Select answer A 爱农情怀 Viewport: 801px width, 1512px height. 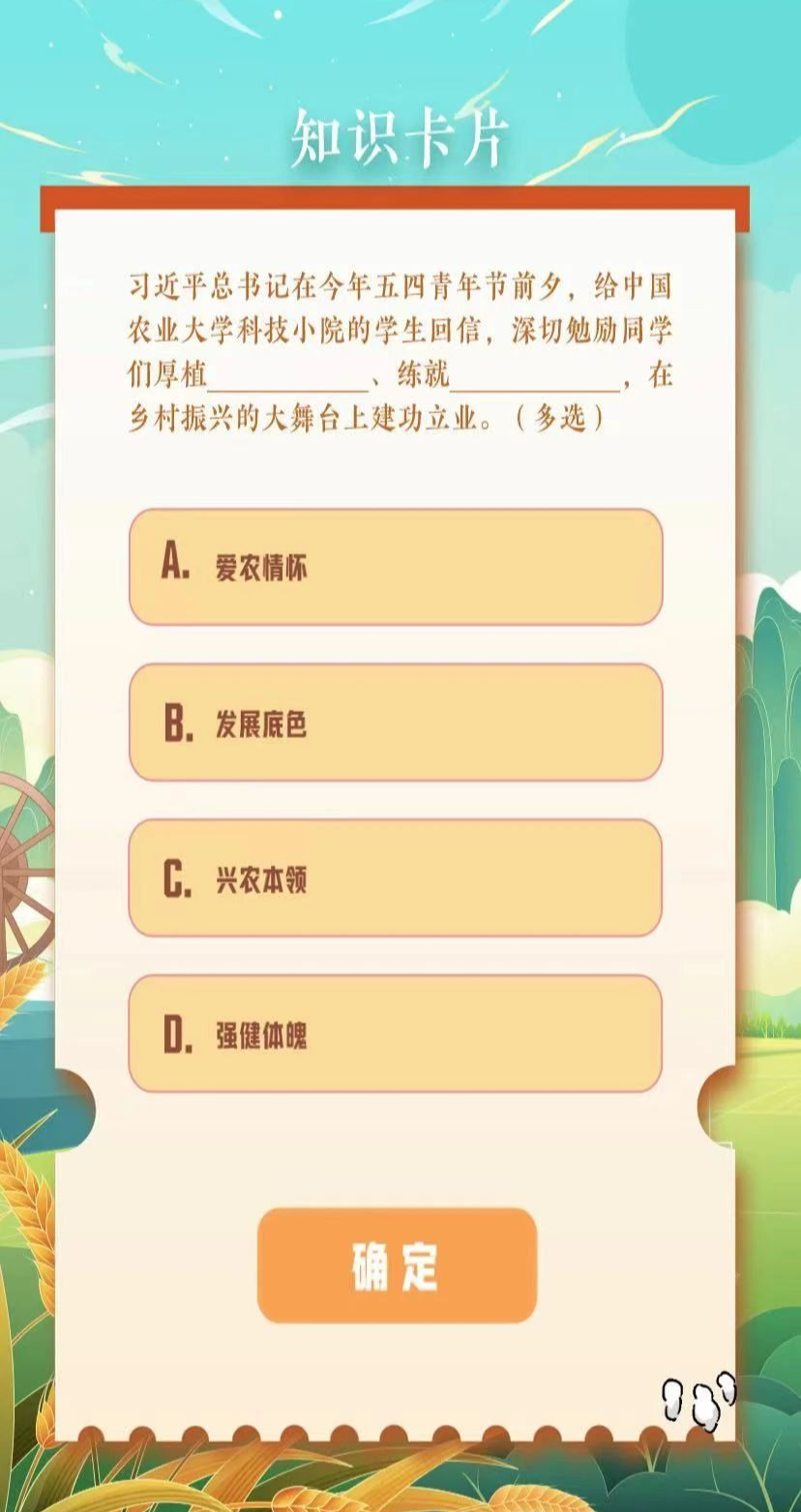pos(395,567)
